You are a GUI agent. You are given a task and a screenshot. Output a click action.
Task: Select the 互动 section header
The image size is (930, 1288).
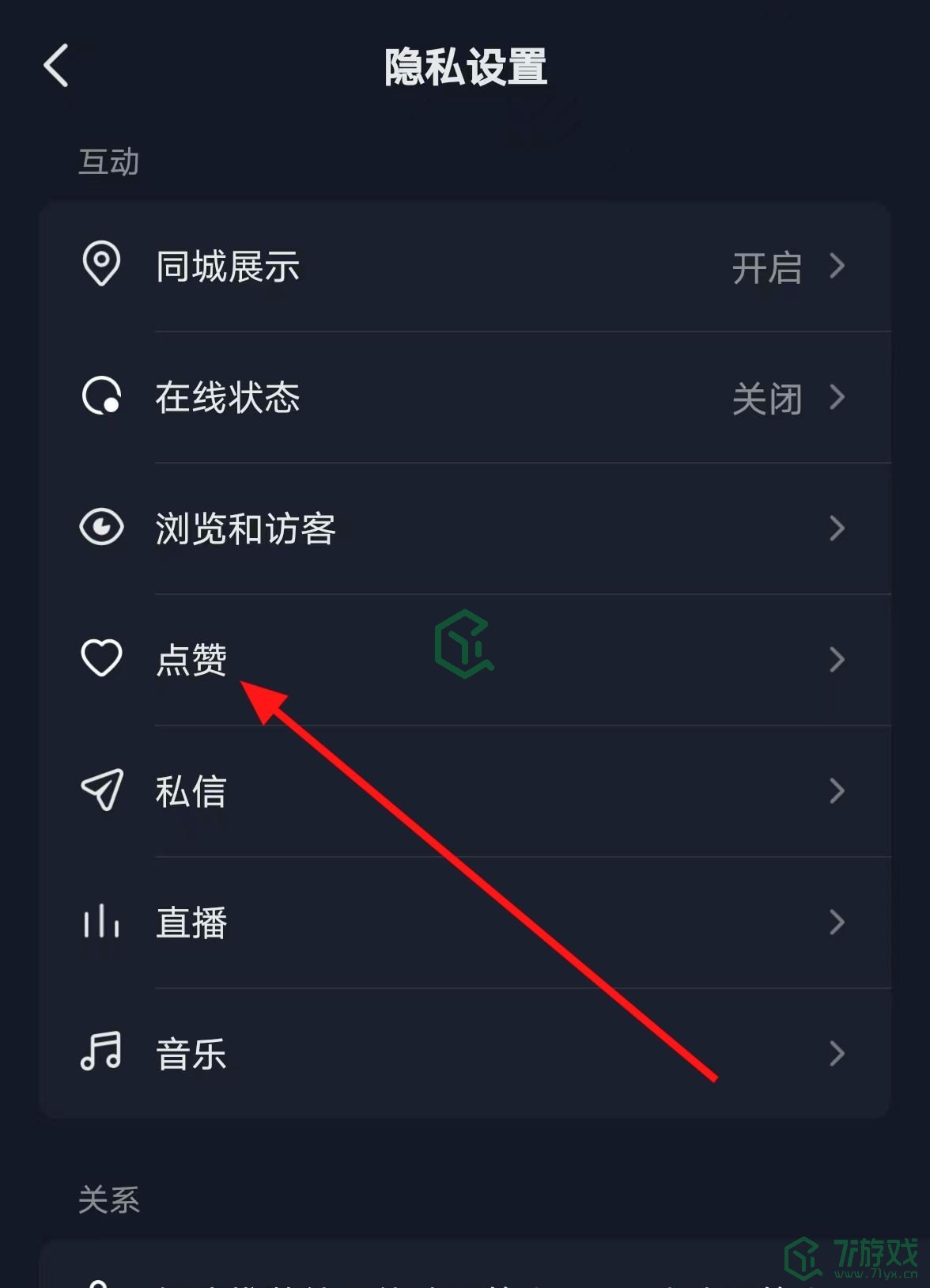109,162
